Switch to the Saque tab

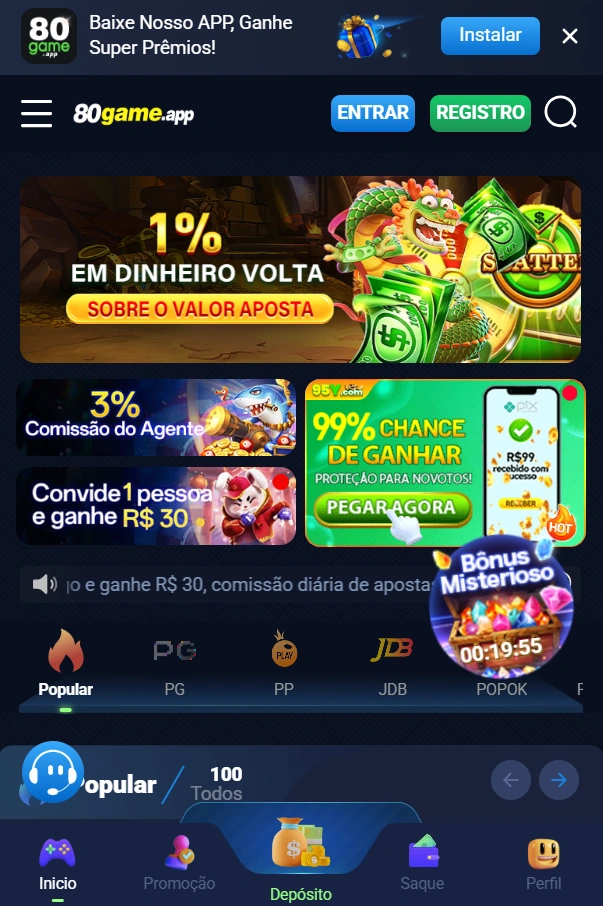coord(422,864)
